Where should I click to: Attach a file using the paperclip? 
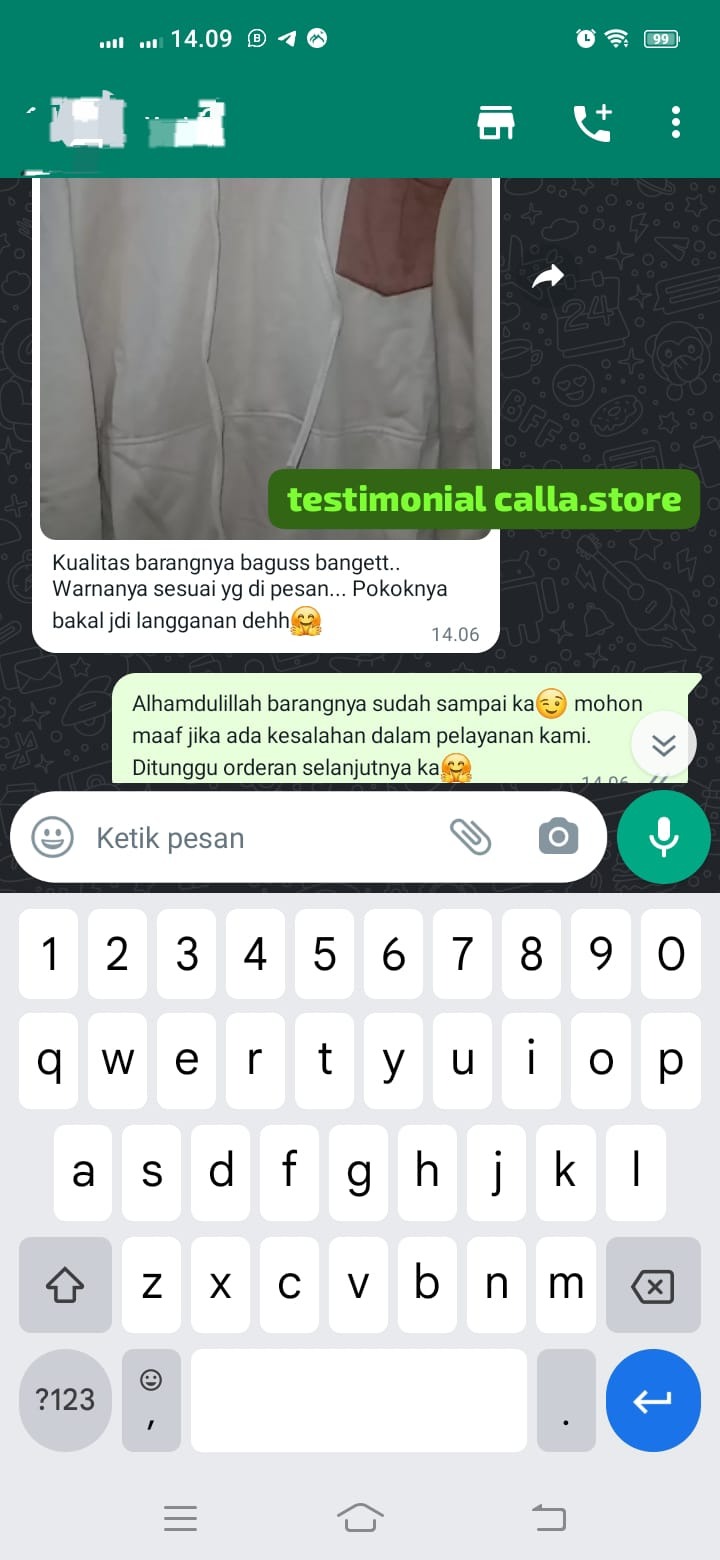[470, 837]
